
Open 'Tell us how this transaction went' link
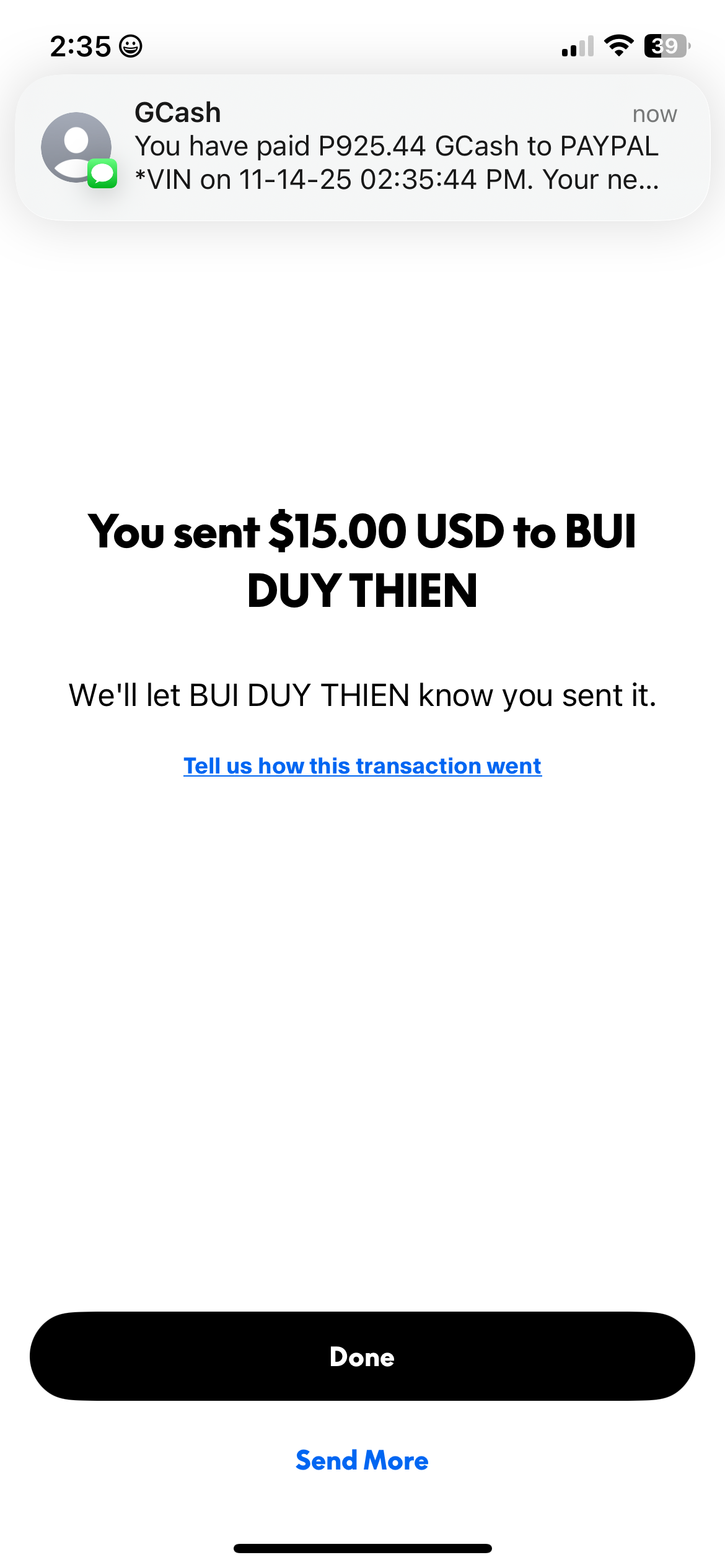[362, 766]
